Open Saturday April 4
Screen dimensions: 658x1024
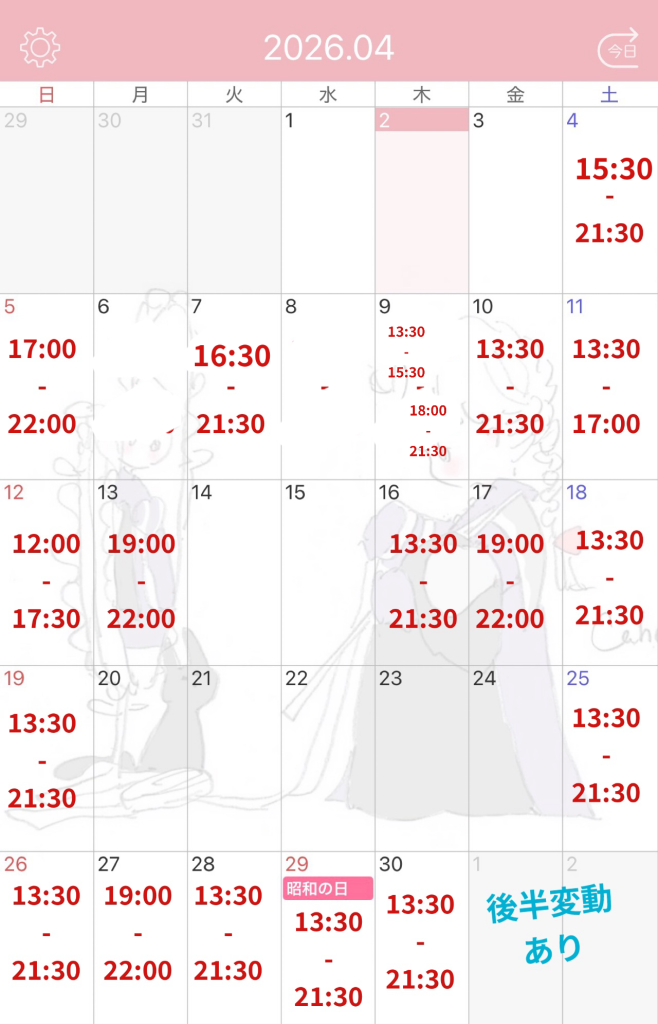tap(609, 200)
